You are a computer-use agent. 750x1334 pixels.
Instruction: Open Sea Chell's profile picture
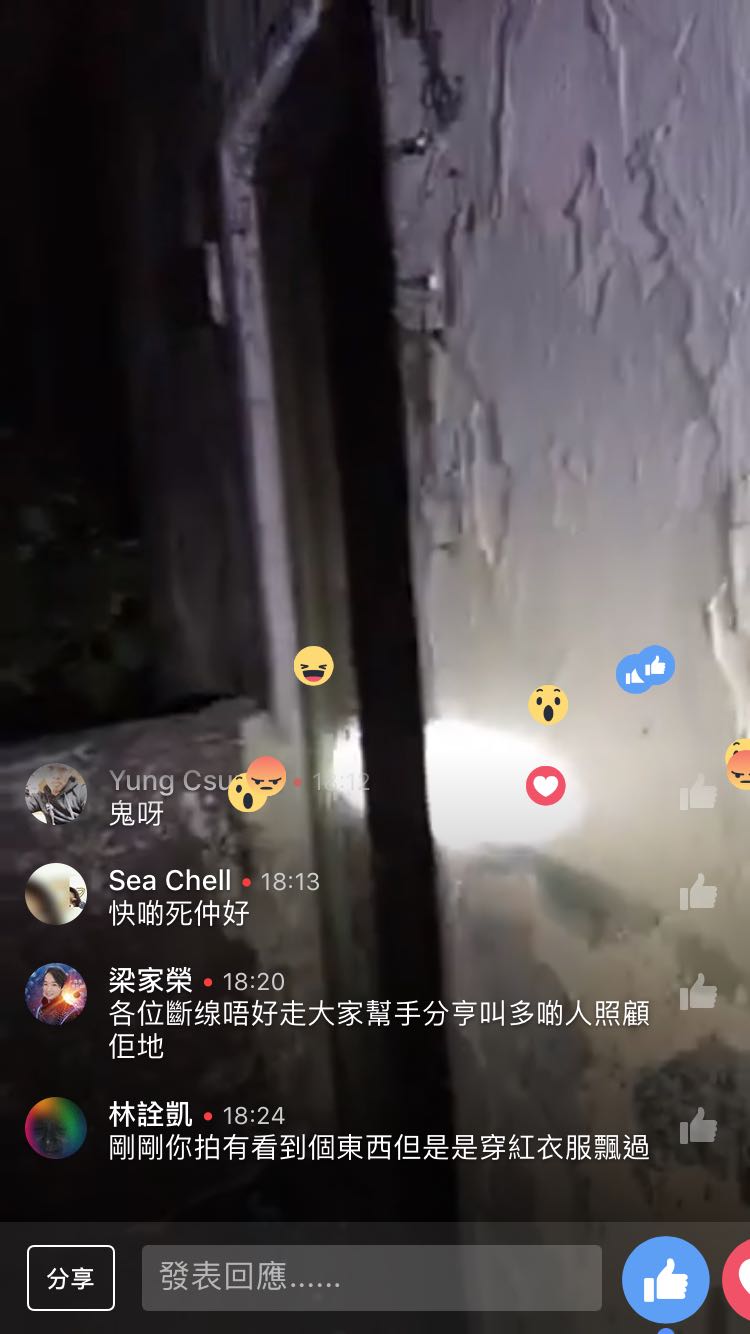click(x=56, y=893)
